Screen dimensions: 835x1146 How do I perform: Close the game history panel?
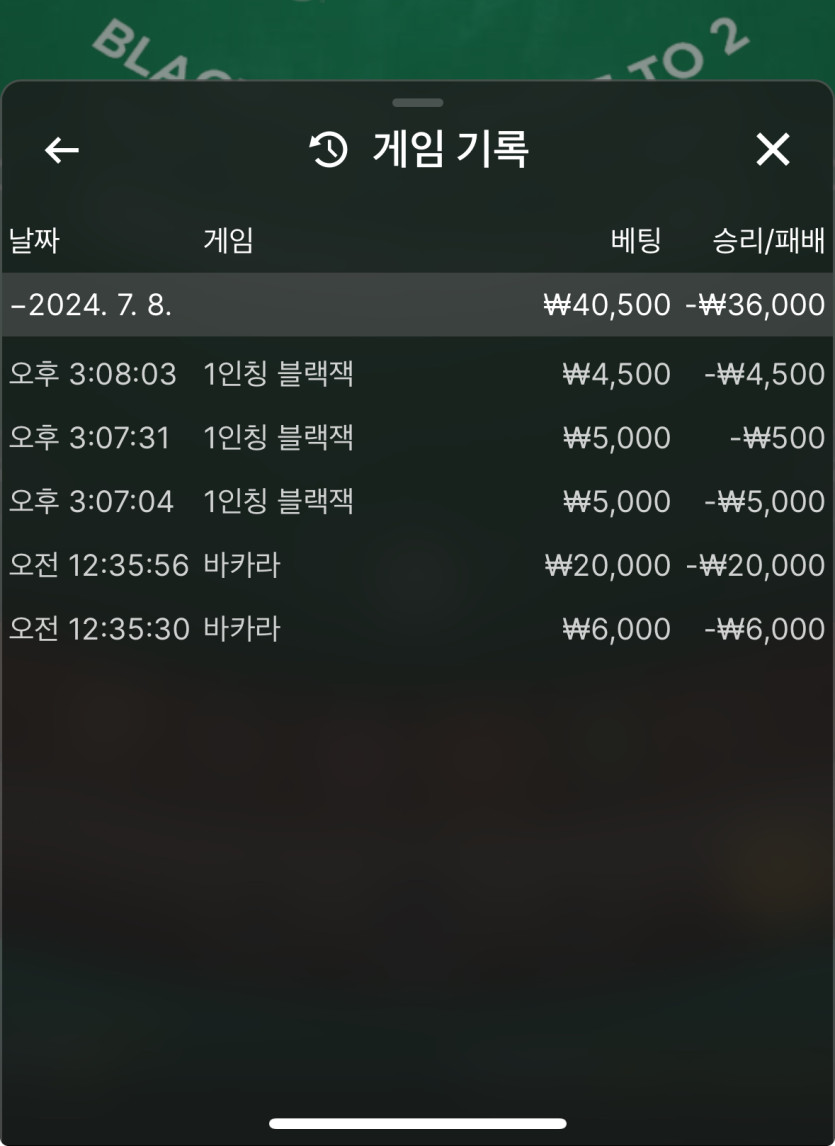(772, 150)
